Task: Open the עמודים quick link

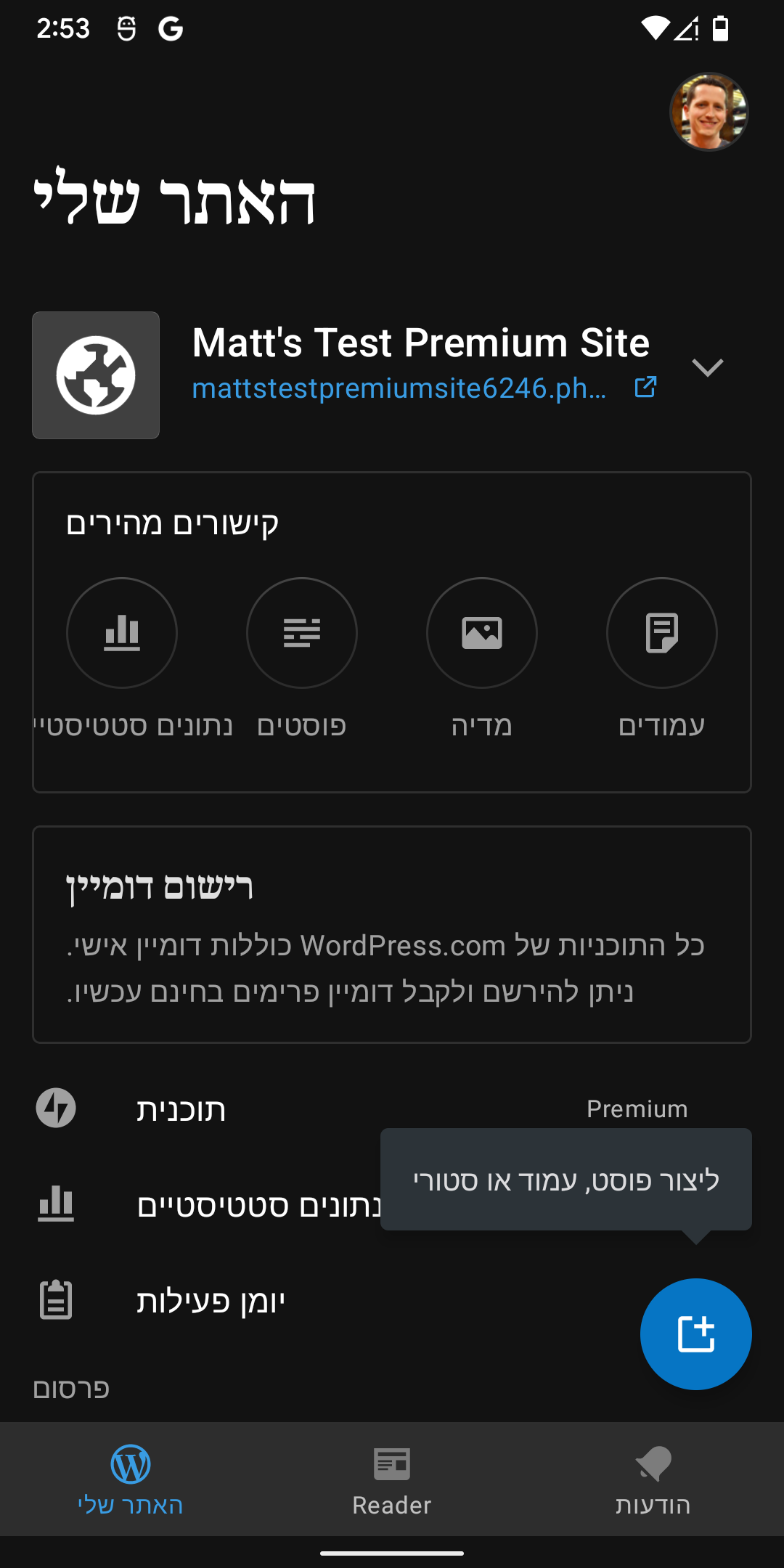Action: (x=661, y=633)
